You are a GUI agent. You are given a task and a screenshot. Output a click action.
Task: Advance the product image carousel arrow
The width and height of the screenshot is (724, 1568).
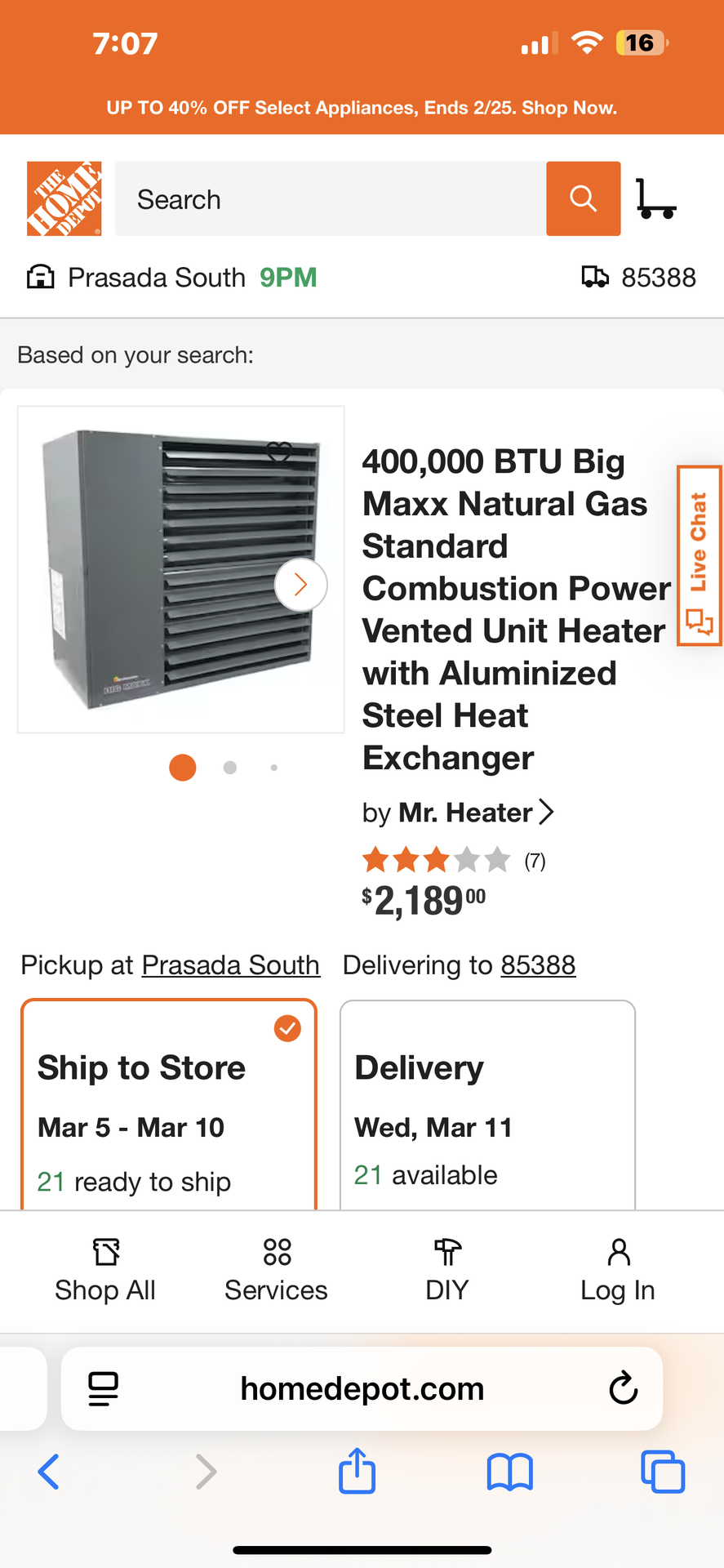[300, 583]
